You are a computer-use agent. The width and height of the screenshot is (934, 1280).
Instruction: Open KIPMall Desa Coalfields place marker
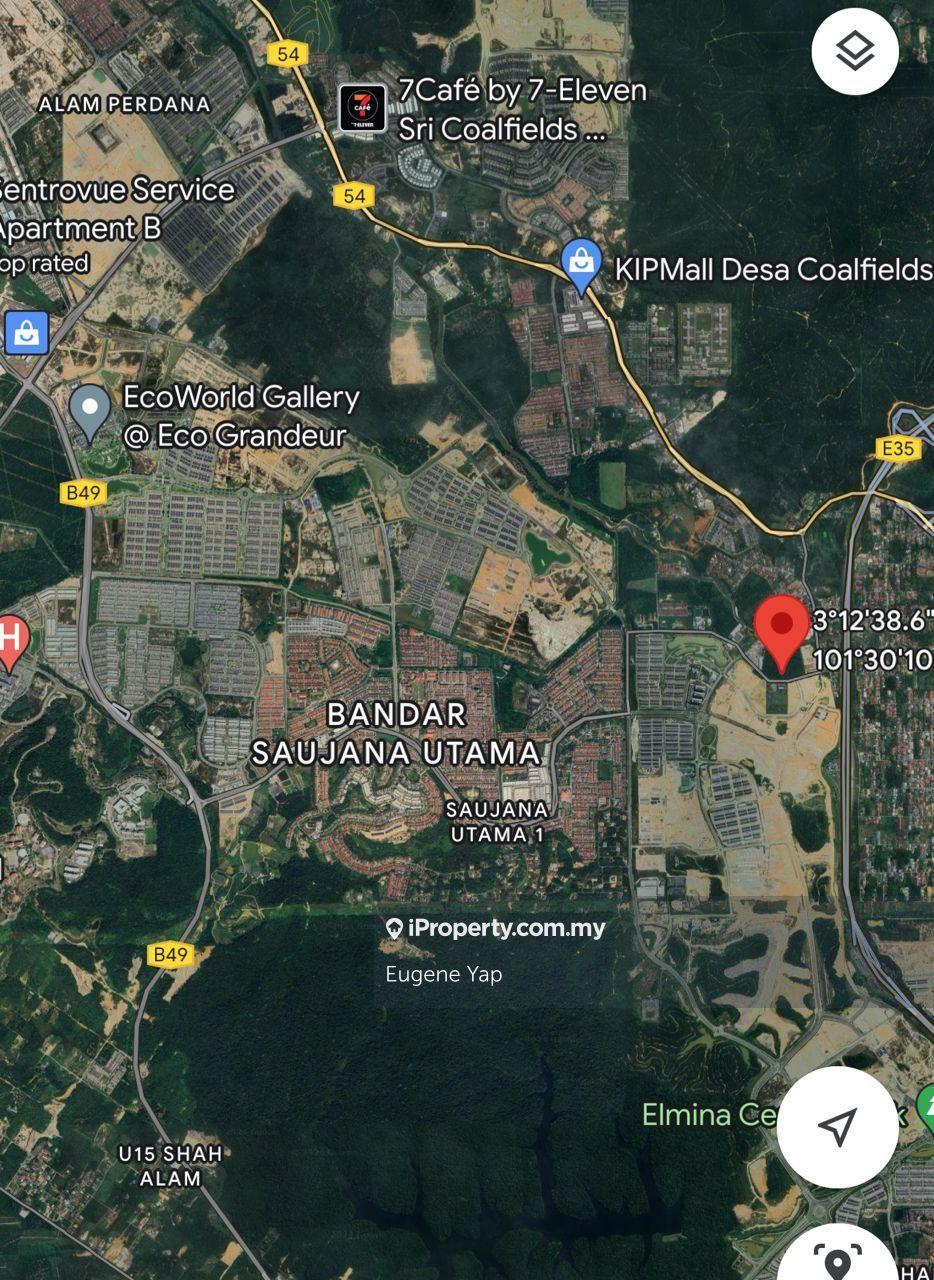coord(581,265)
